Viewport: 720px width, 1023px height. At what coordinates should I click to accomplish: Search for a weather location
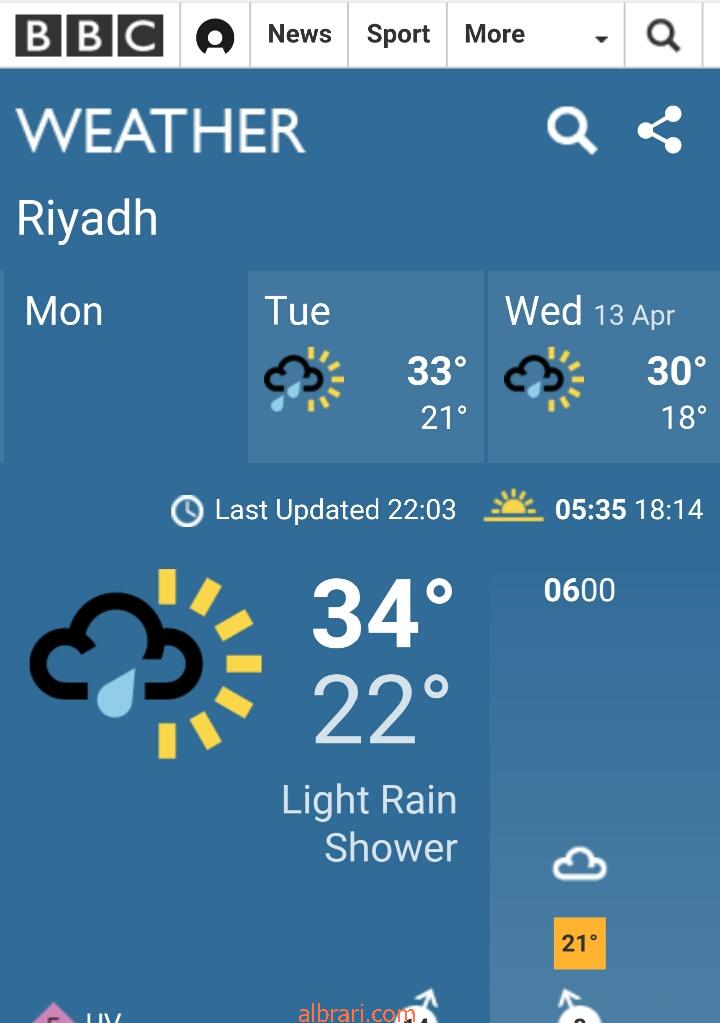pos(571,131)
